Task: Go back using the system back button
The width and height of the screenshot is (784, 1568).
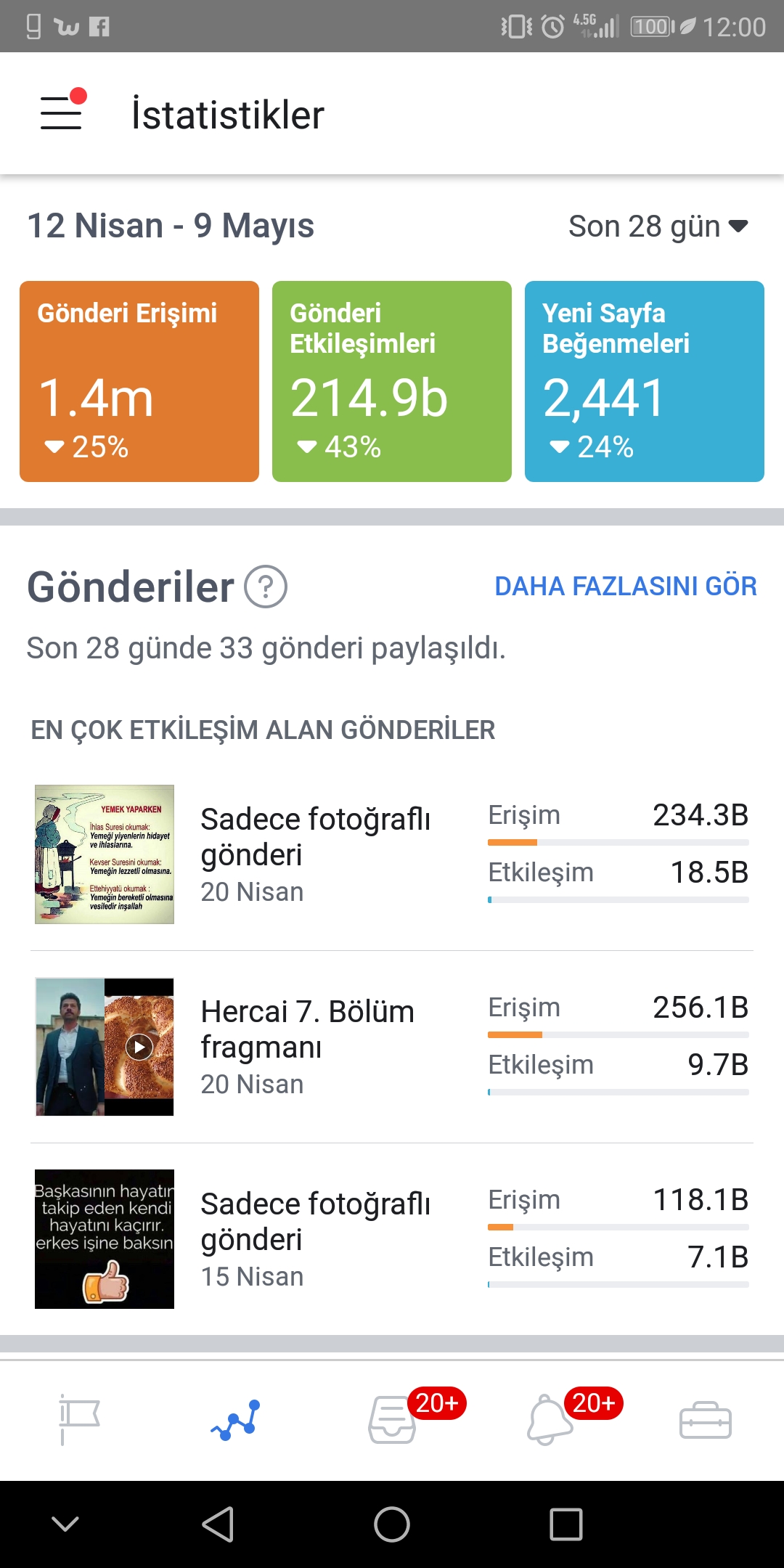Action: point(218,1524)
